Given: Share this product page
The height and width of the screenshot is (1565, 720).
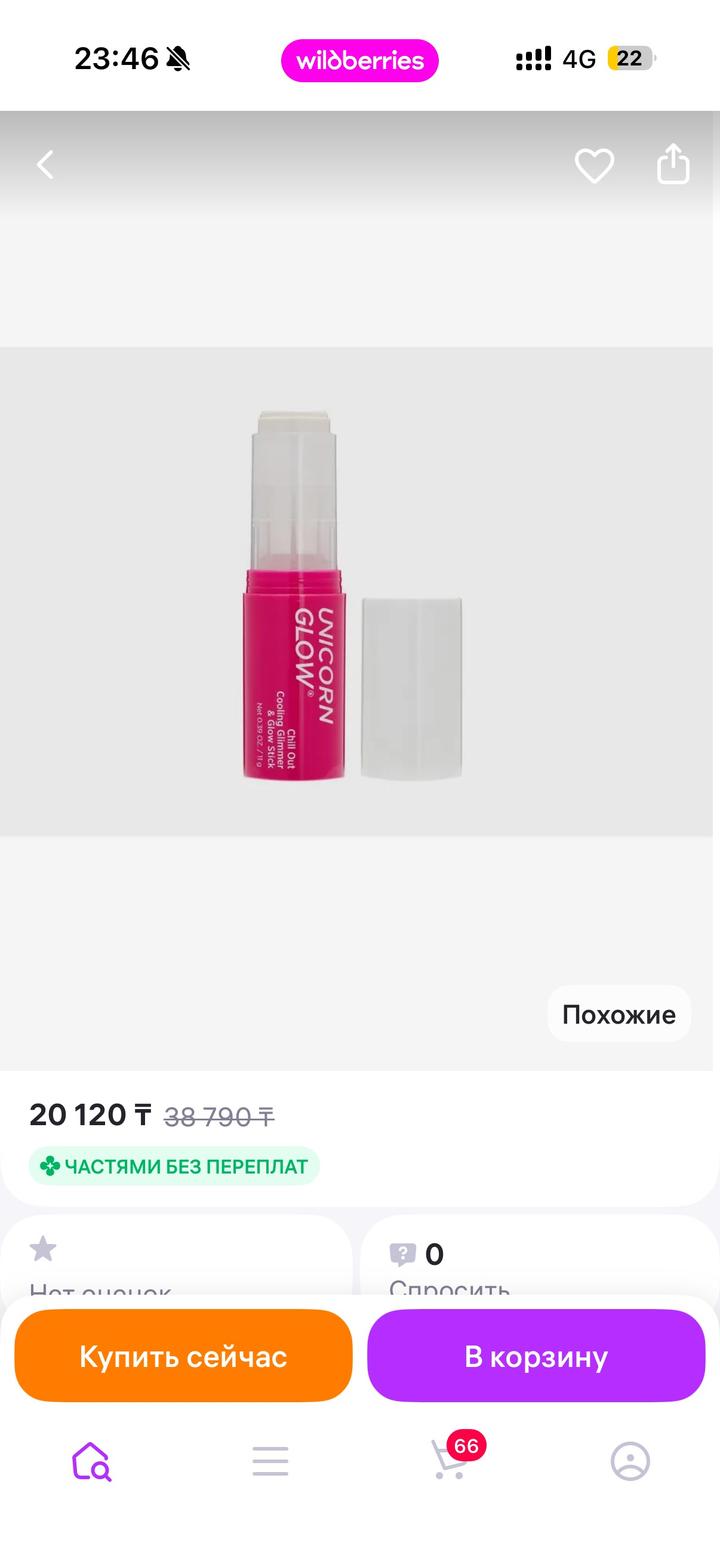Looking at the screenshot, I should (673, 165).
